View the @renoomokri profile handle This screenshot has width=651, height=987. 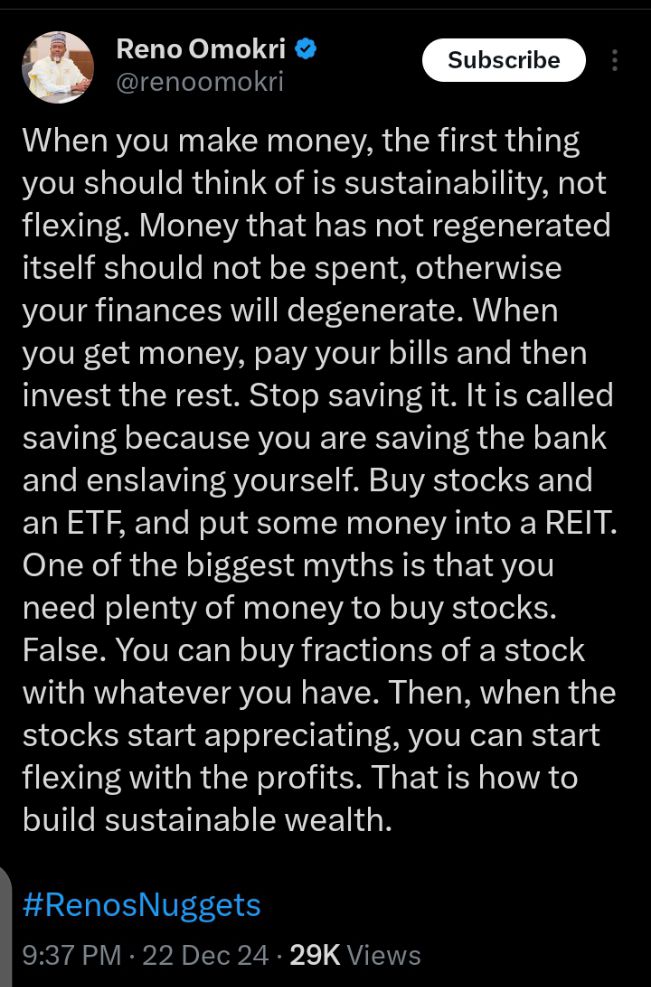click(x=200, y=82)
